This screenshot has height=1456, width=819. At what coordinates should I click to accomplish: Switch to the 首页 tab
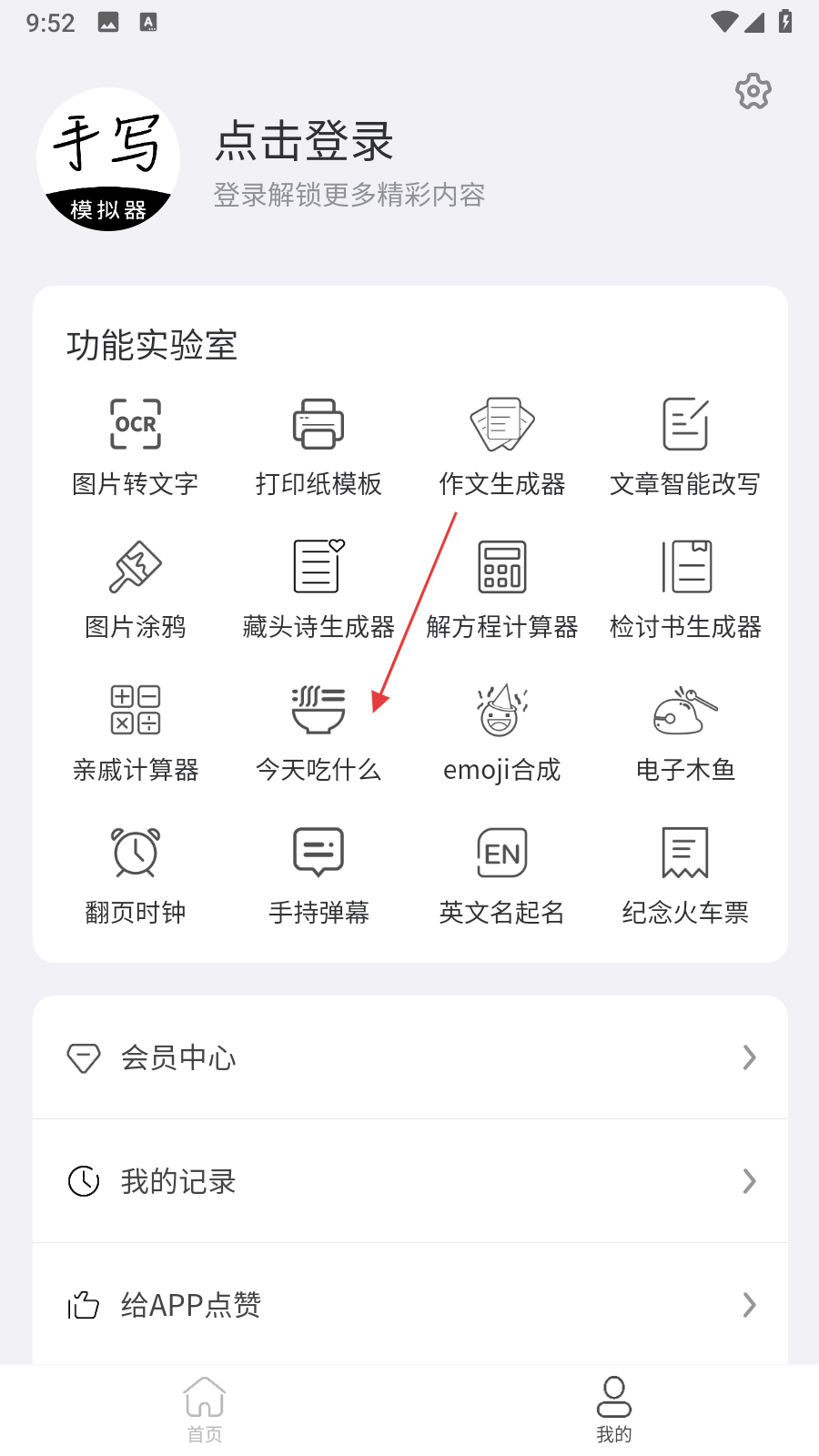(205, 1409)
